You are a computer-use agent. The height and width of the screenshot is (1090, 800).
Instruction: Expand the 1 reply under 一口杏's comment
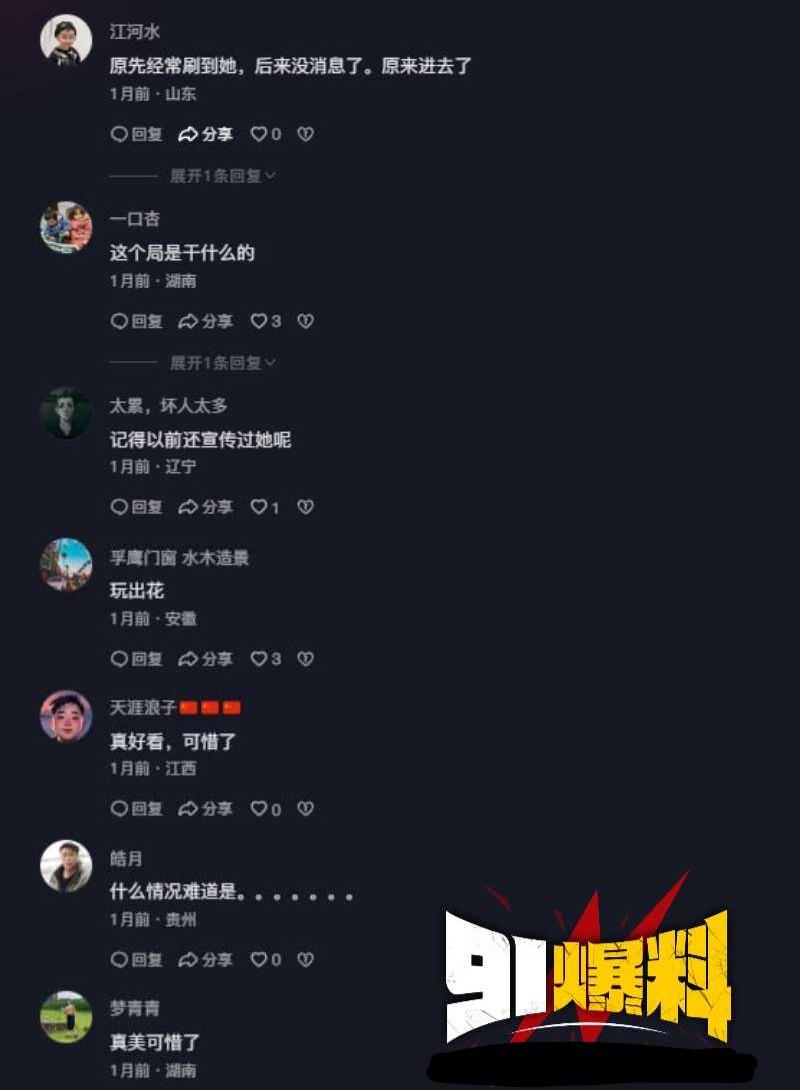222,362
